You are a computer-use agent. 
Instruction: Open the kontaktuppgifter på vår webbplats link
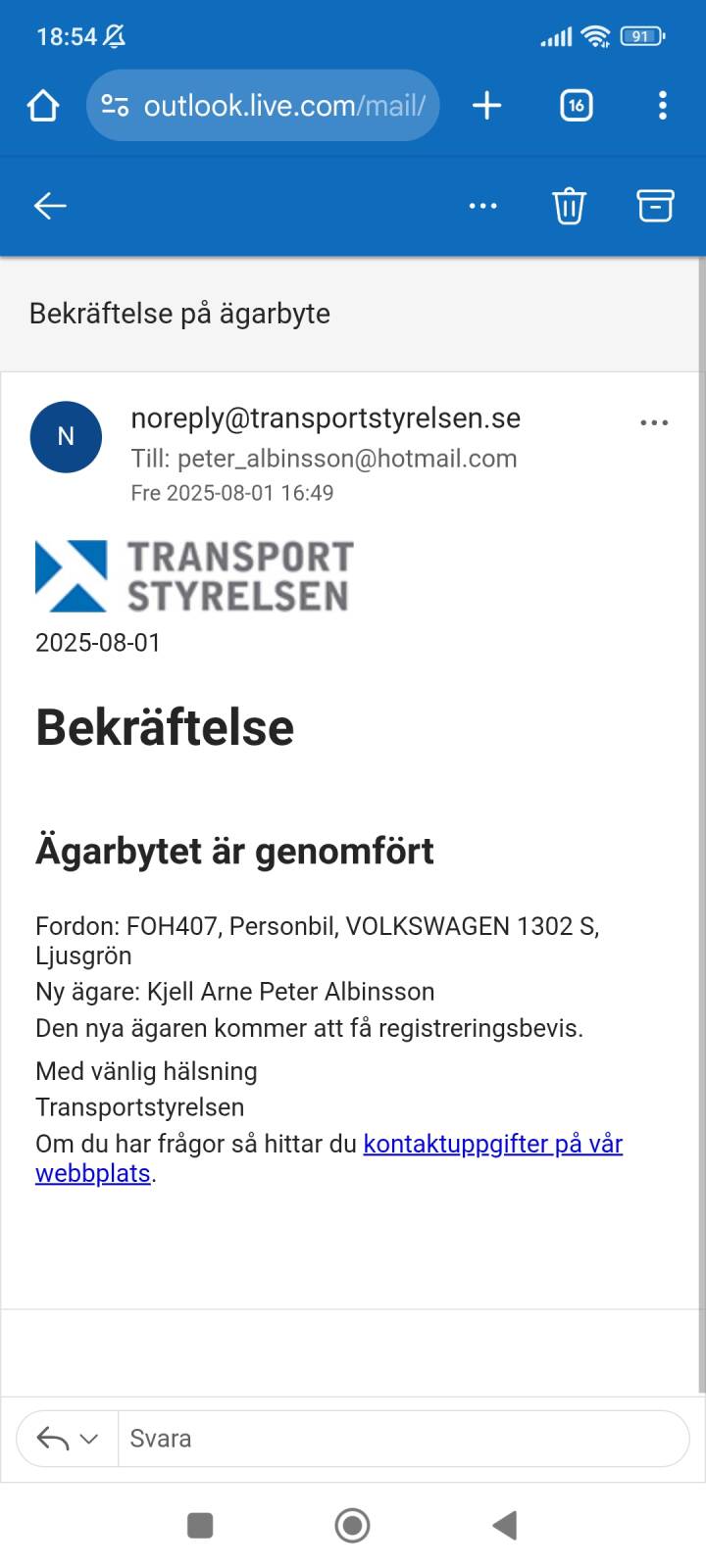tap(329, 1158)
